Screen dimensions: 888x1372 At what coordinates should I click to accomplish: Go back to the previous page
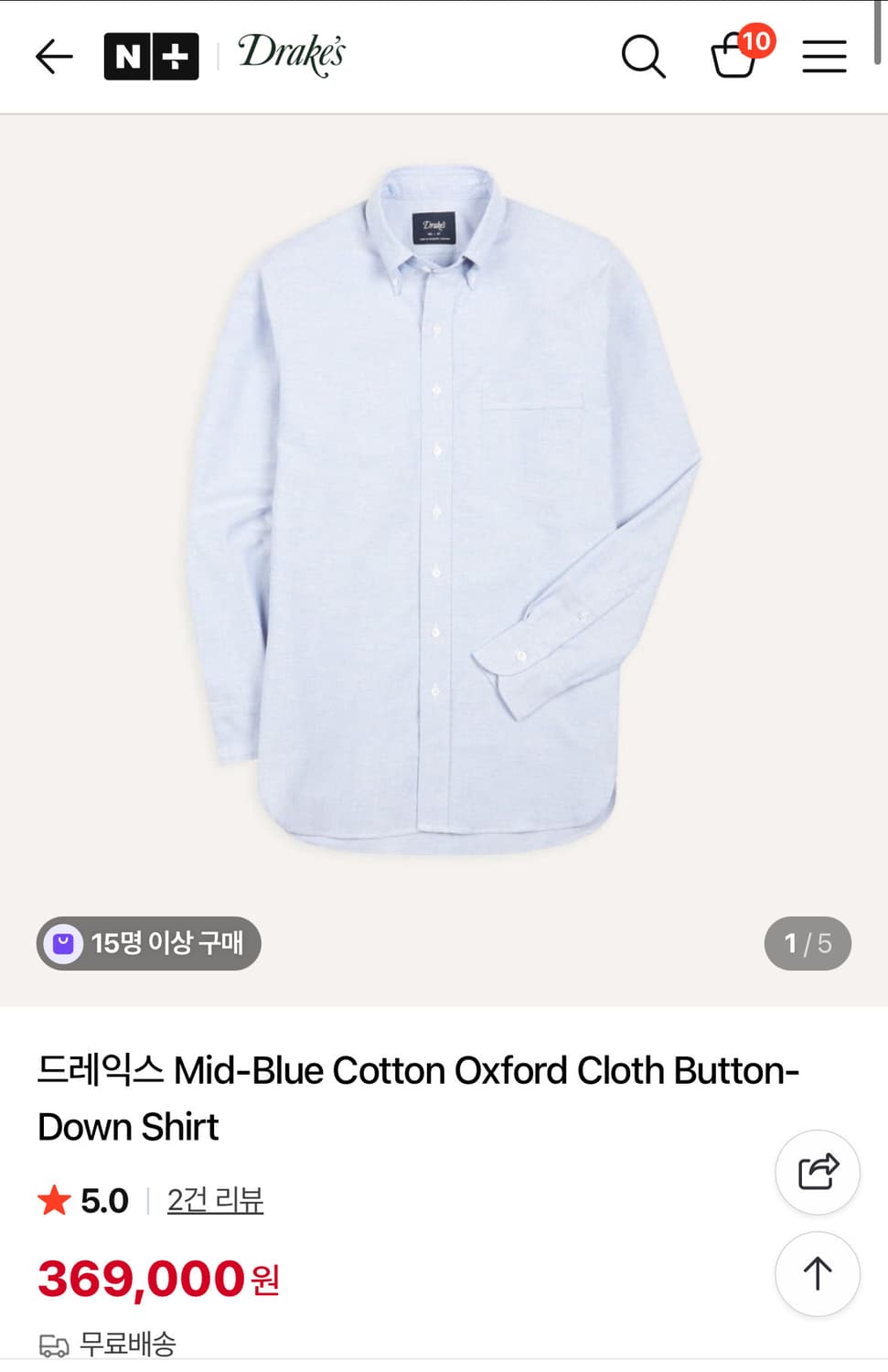pos(54,57)
